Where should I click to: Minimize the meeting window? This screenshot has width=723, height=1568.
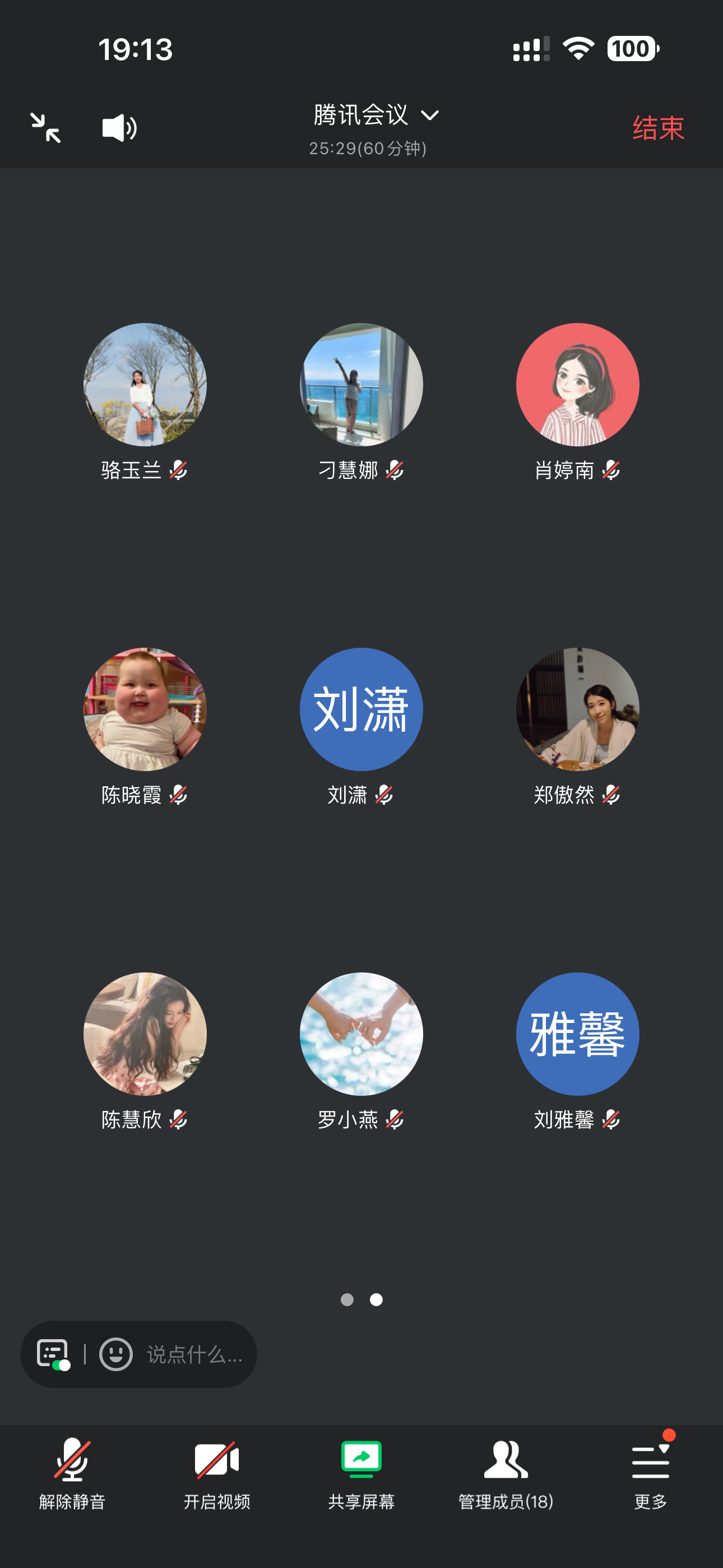click(45, 128)
